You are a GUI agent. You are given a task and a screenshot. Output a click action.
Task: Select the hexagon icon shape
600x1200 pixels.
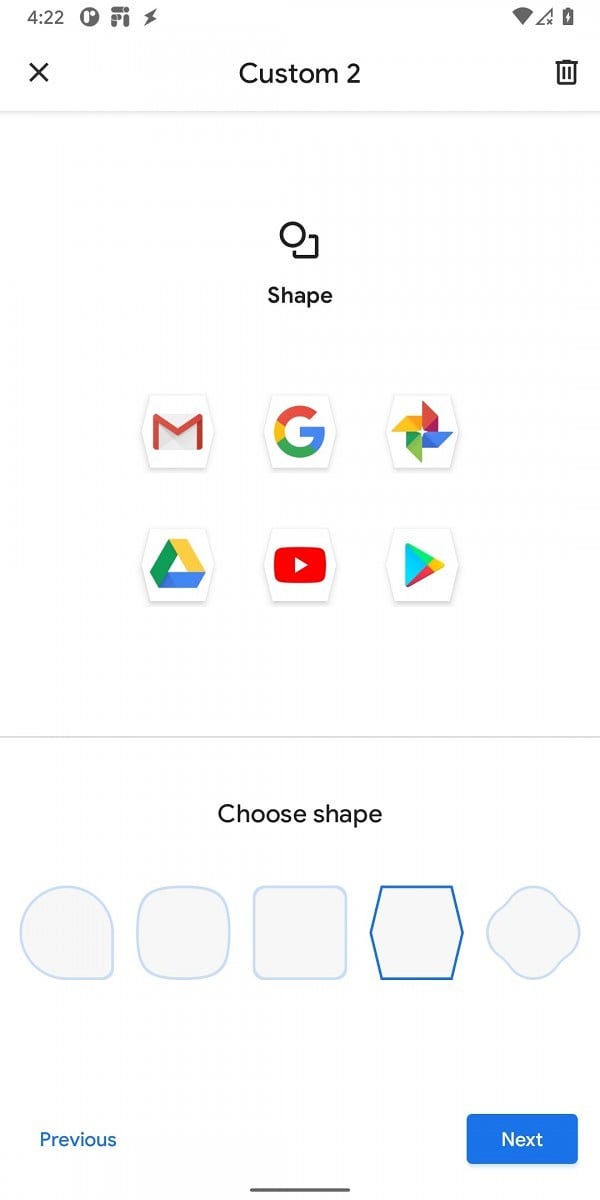click(x=416, y=932)
